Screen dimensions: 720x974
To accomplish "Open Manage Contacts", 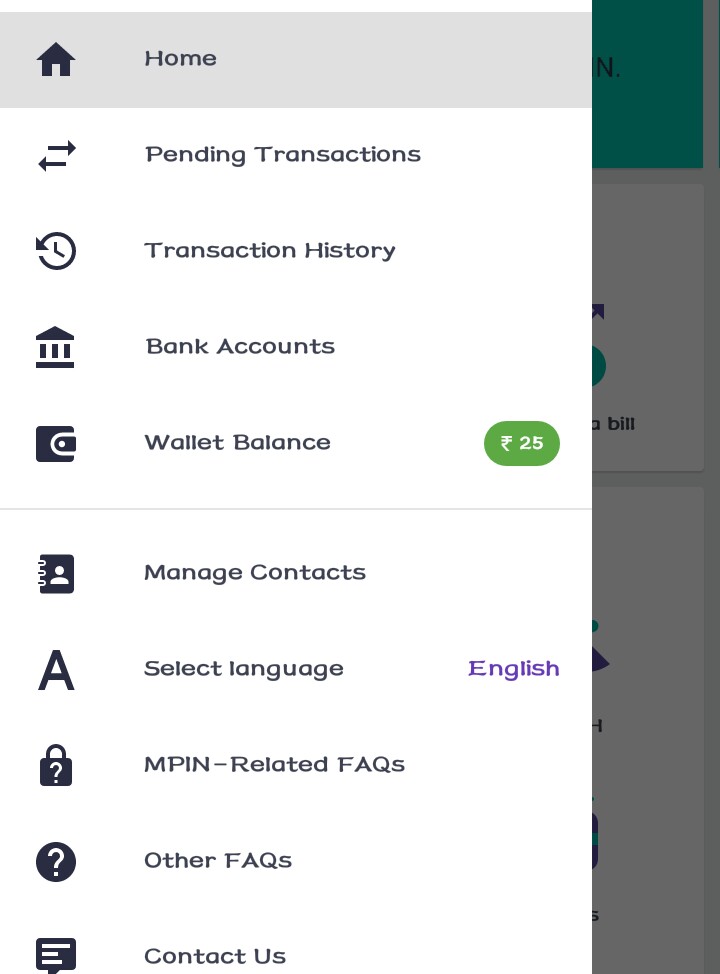I will tap(254, 573).
